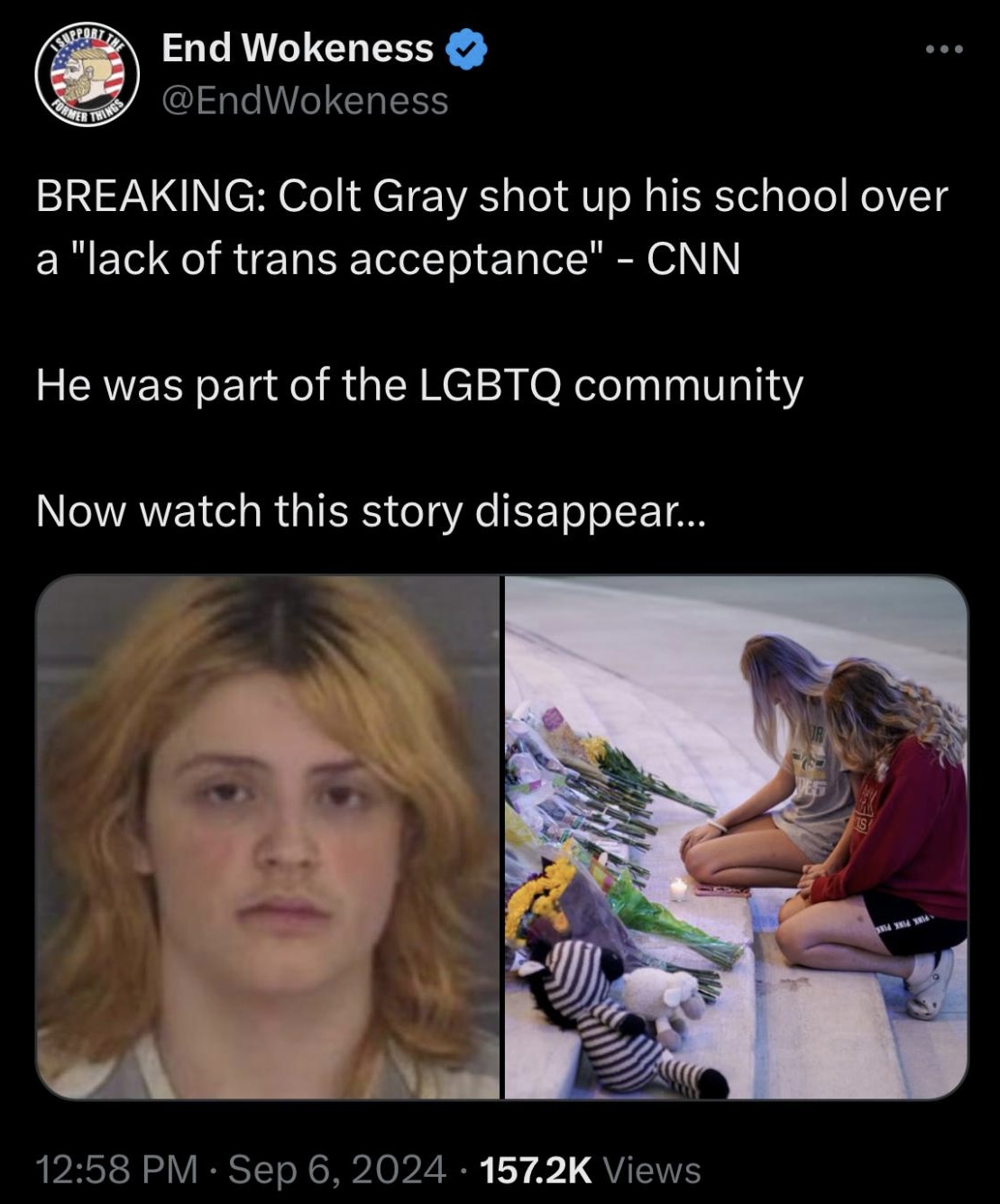The height and width of the screenshot is (1204, 1000).
Task: Open the End Wokeness profile avatar
Action: pos(87,74)
